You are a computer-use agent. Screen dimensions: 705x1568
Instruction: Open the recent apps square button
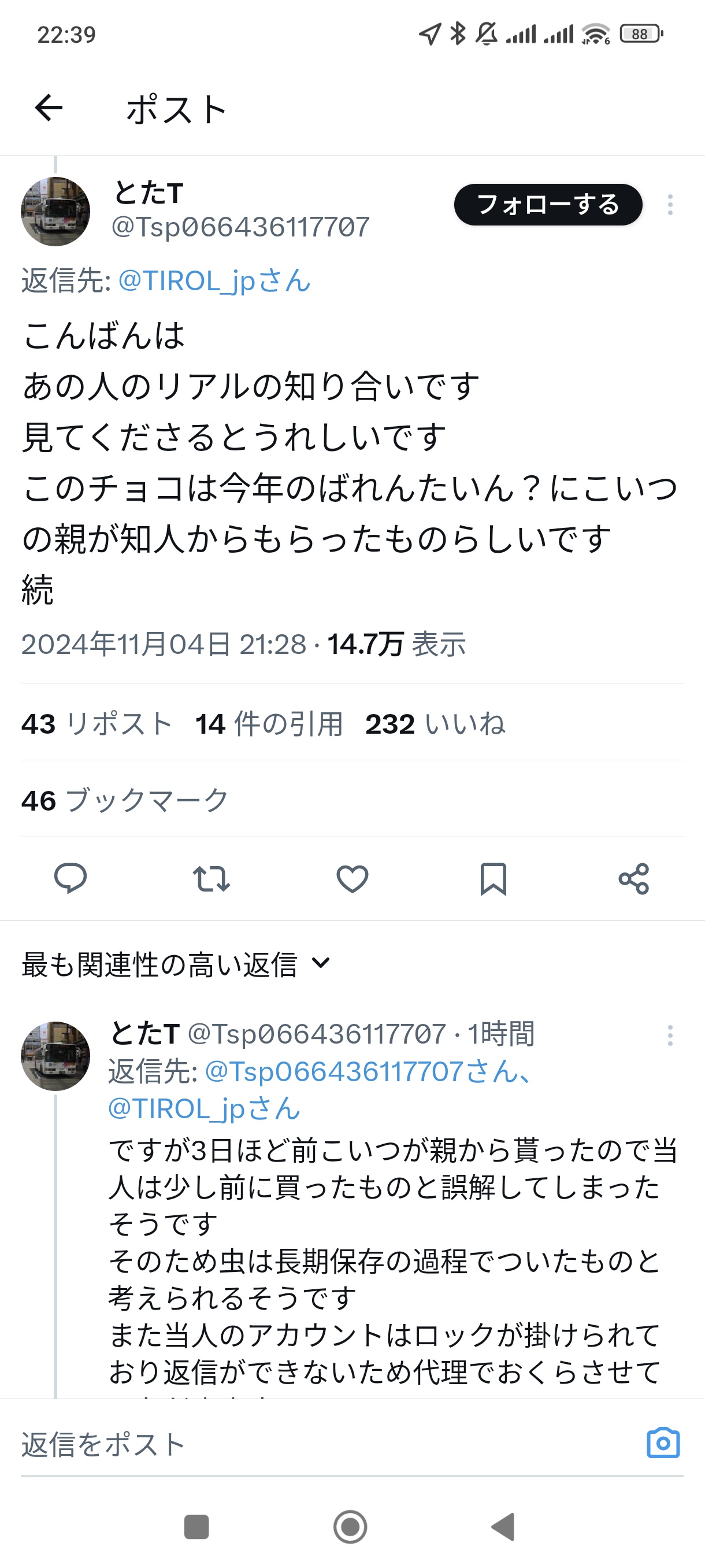click(x=196, y=1526)
